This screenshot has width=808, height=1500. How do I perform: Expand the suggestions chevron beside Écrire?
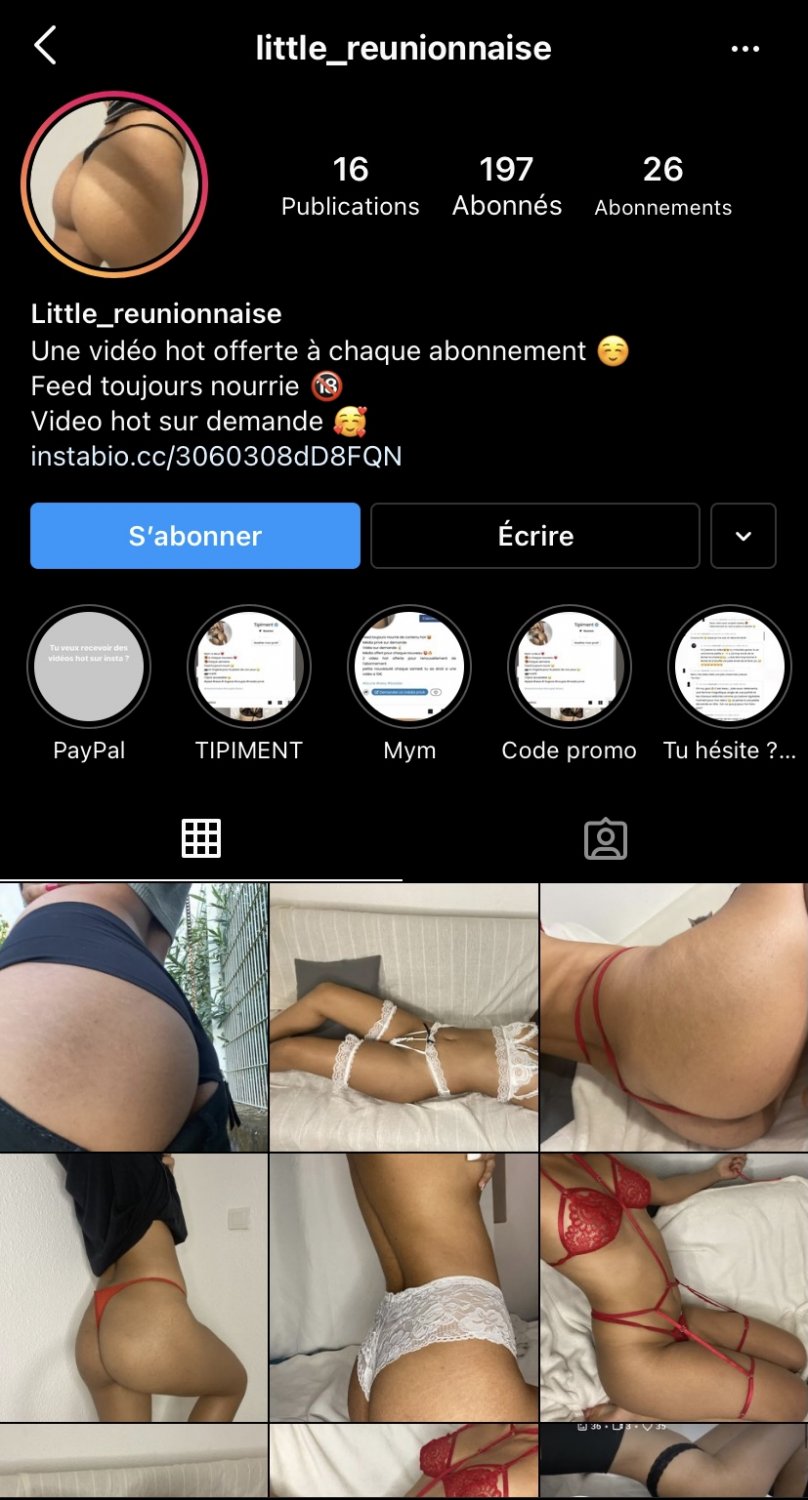click(743, 536)
